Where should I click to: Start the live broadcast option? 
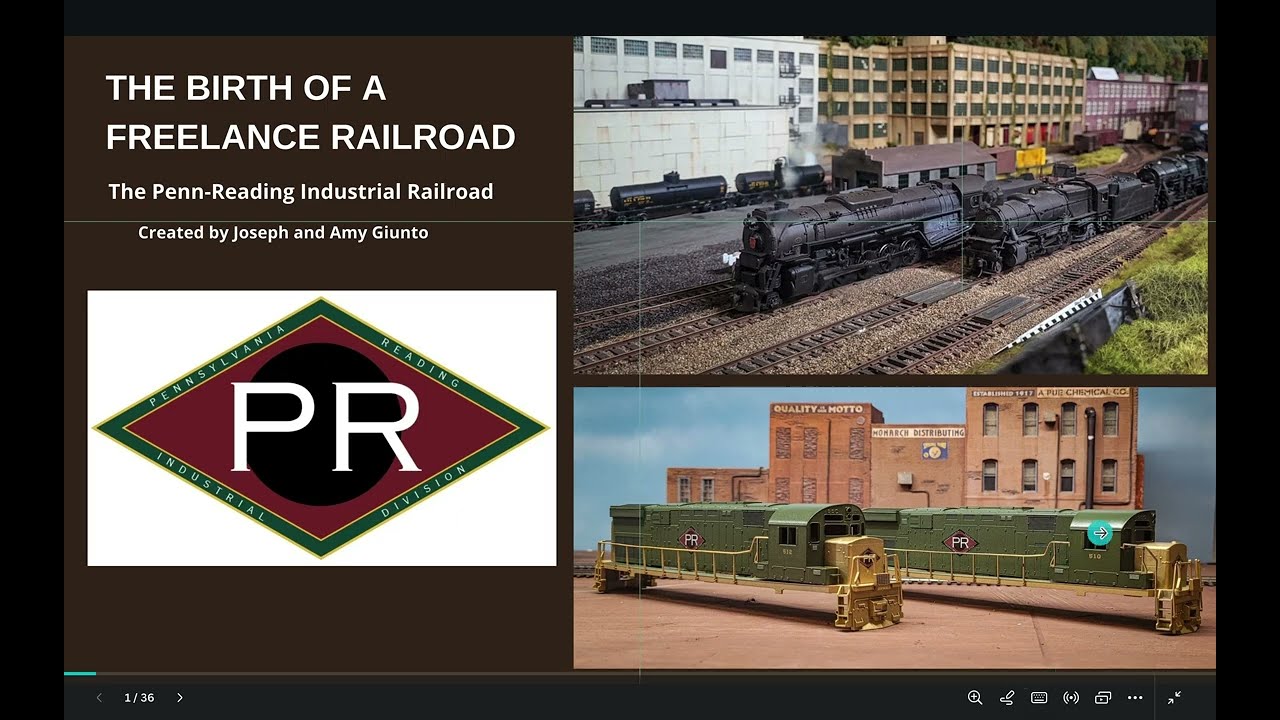[1071, 698]
